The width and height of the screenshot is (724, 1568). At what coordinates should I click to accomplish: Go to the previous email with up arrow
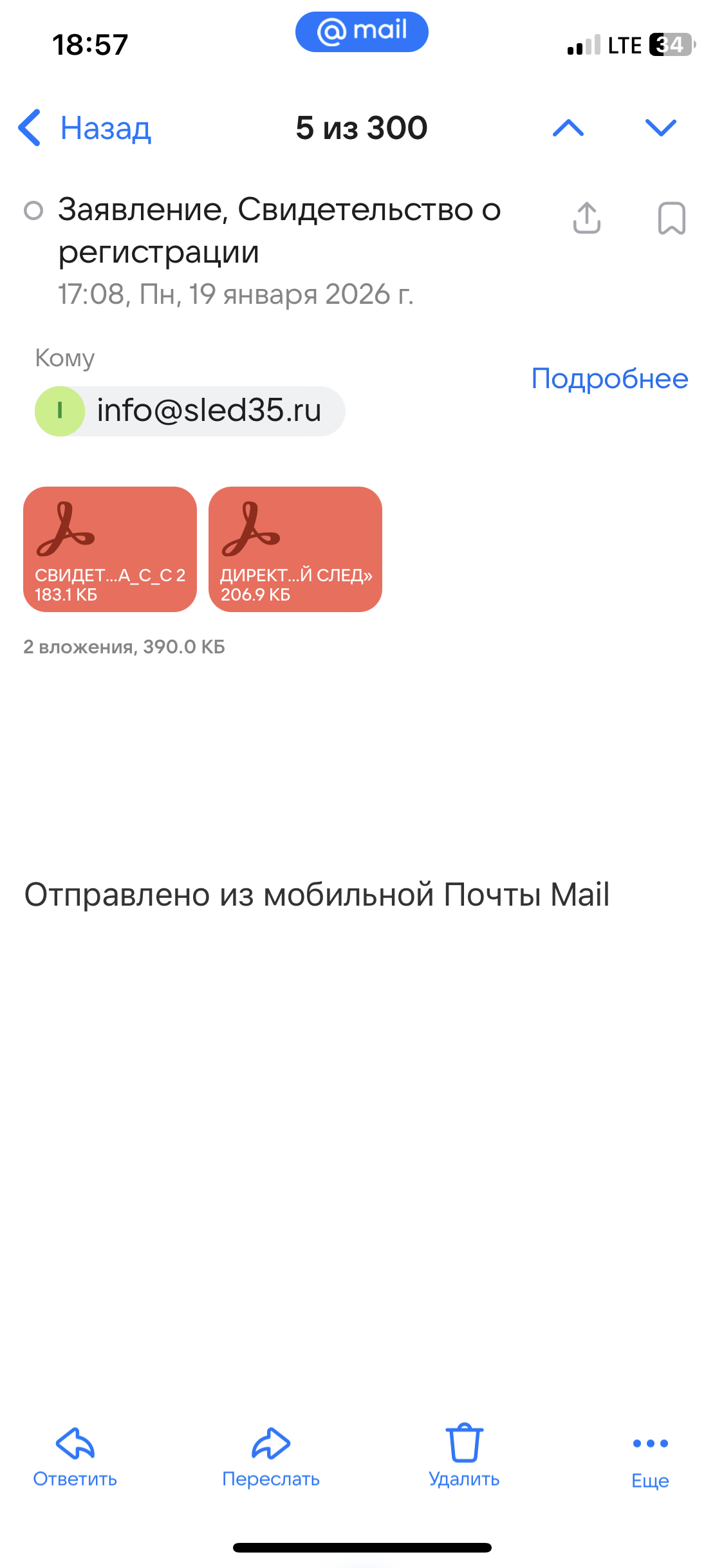tap(568, 128)
